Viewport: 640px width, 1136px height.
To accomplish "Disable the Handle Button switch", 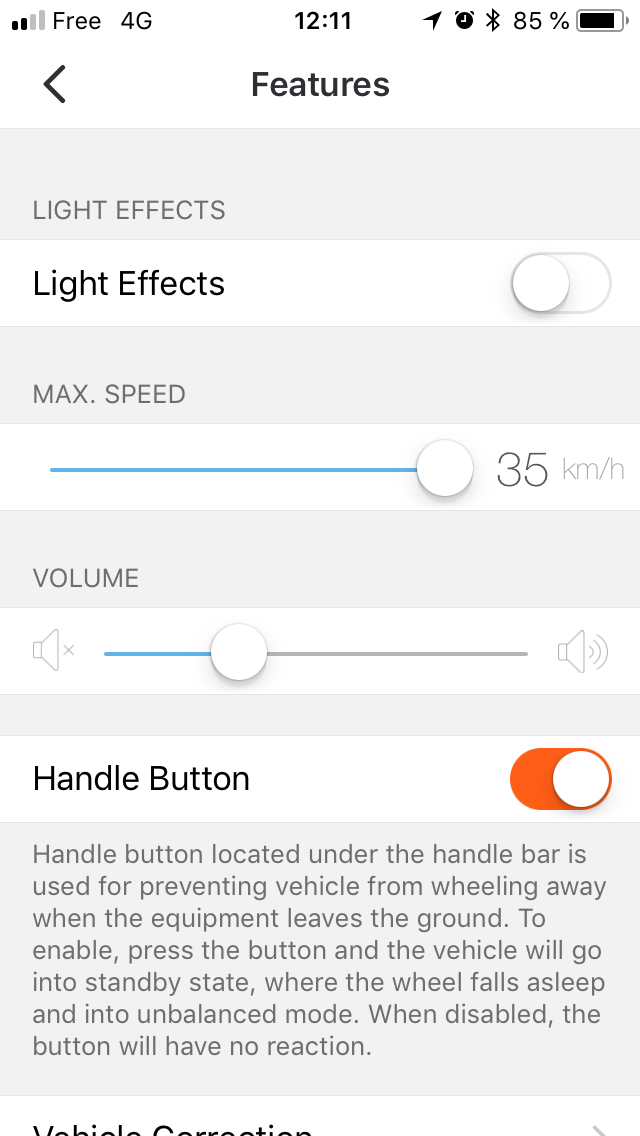I will (561, 779).
